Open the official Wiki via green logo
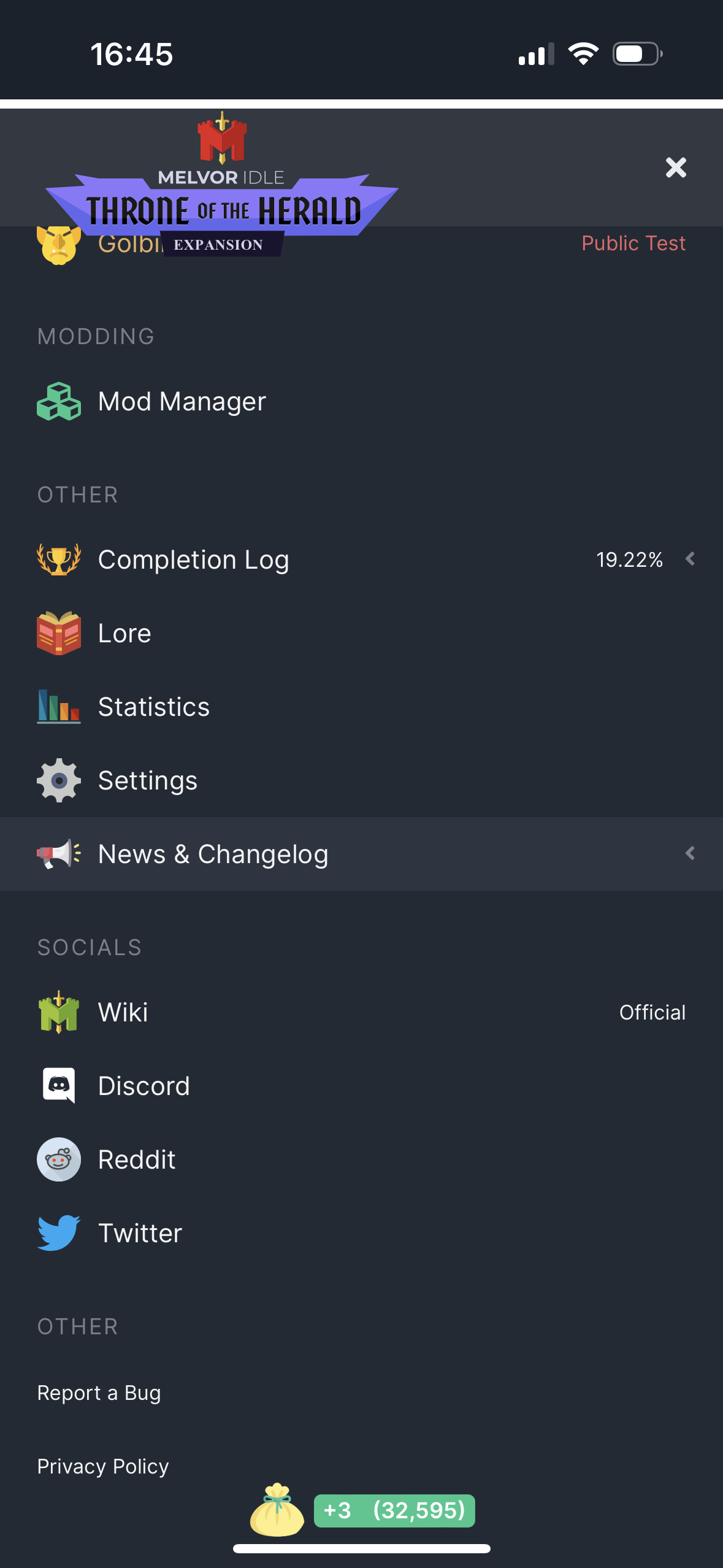Screen dimensions: 723x1568 pos(58,1012)
